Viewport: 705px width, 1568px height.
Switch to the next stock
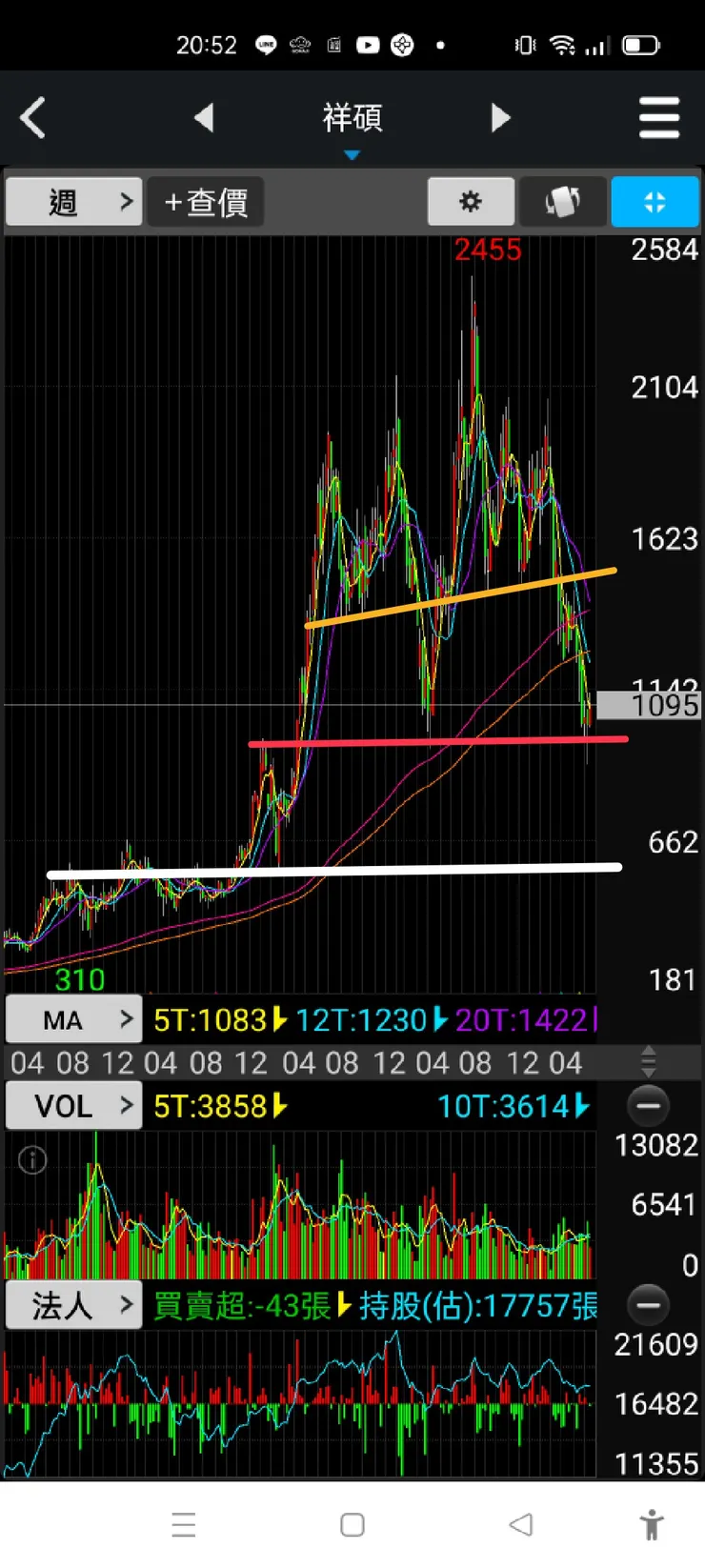click(x=500, y=118)
